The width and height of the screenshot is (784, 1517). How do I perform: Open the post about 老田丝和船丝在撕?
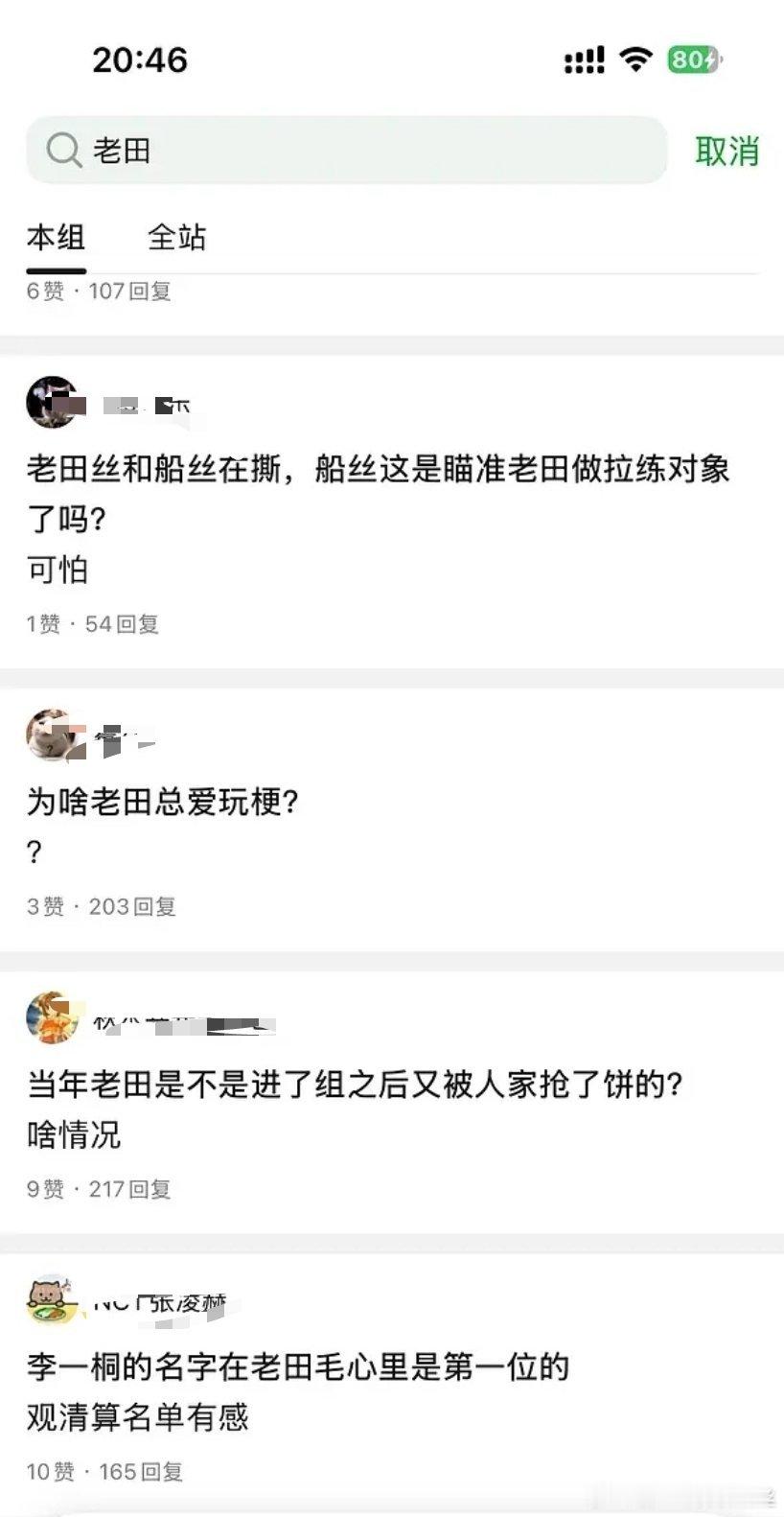(x=383, y=494)
